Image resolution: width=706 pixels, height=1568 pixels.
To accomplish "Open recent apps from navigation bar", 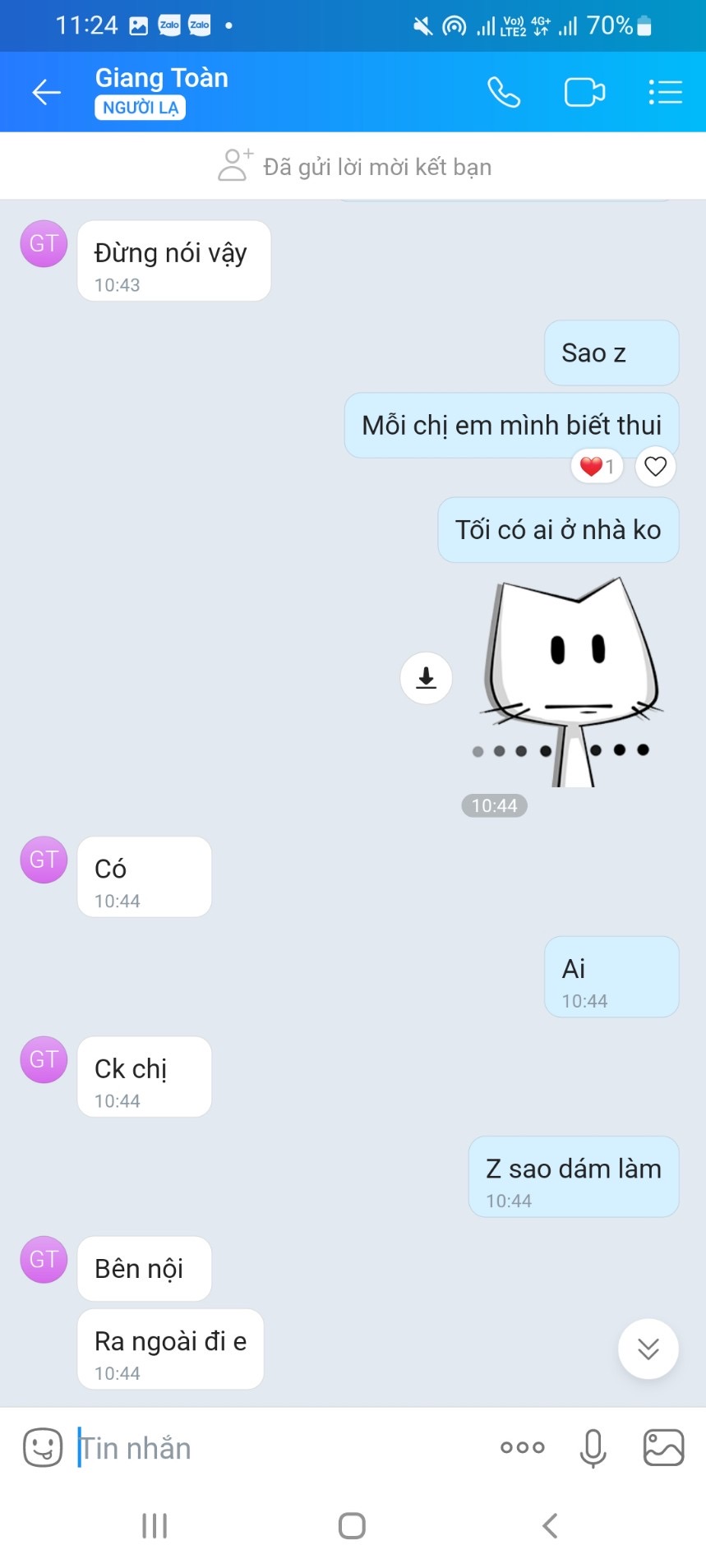I will (155, 1526).
